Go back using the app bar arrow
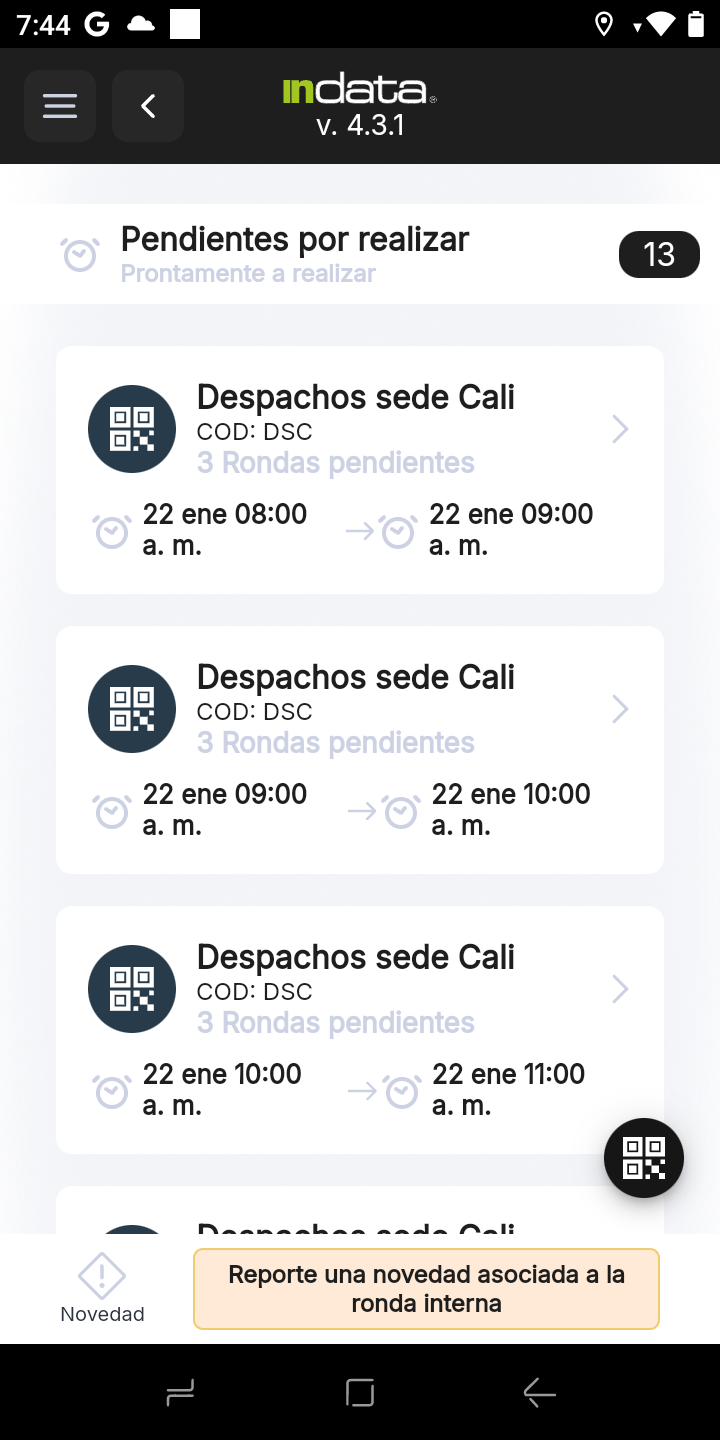The height and width of the screenshot is (1440, 720). point(148,106)
